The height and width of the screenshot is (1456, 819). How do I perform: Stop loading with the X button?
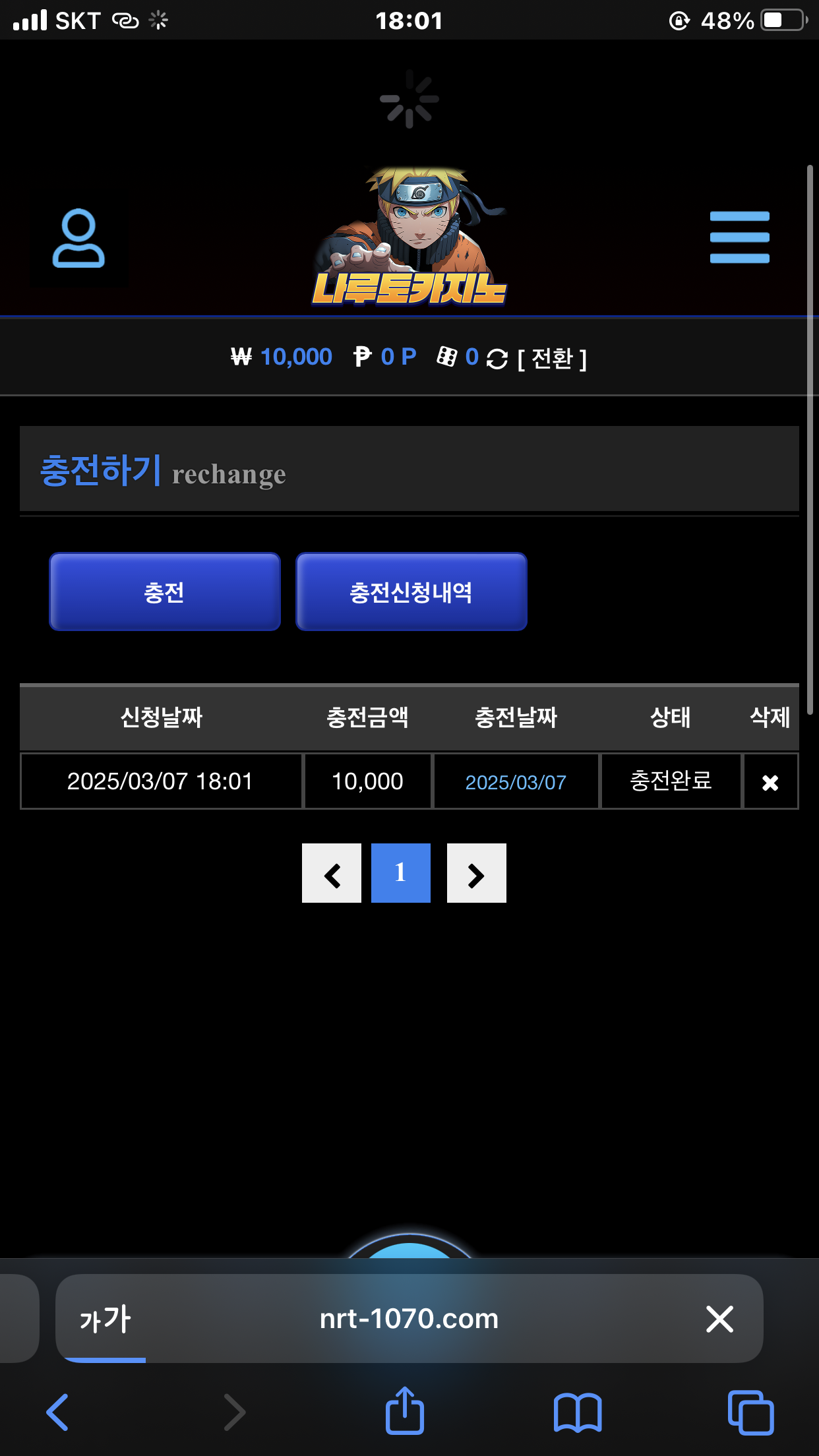click(719, 1319)
